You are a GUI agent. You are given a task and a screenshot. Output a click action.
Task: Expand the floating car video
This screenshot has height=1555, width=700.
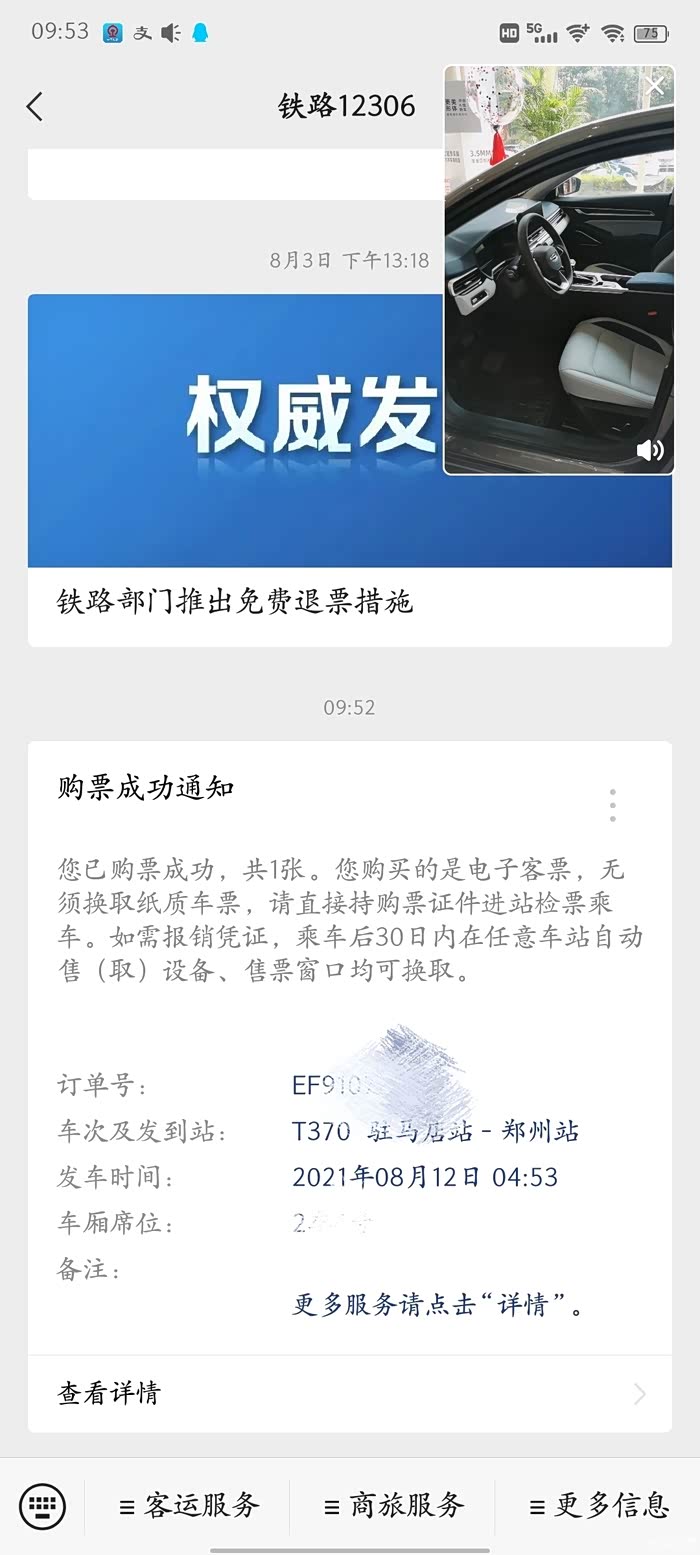click(558, 270)
